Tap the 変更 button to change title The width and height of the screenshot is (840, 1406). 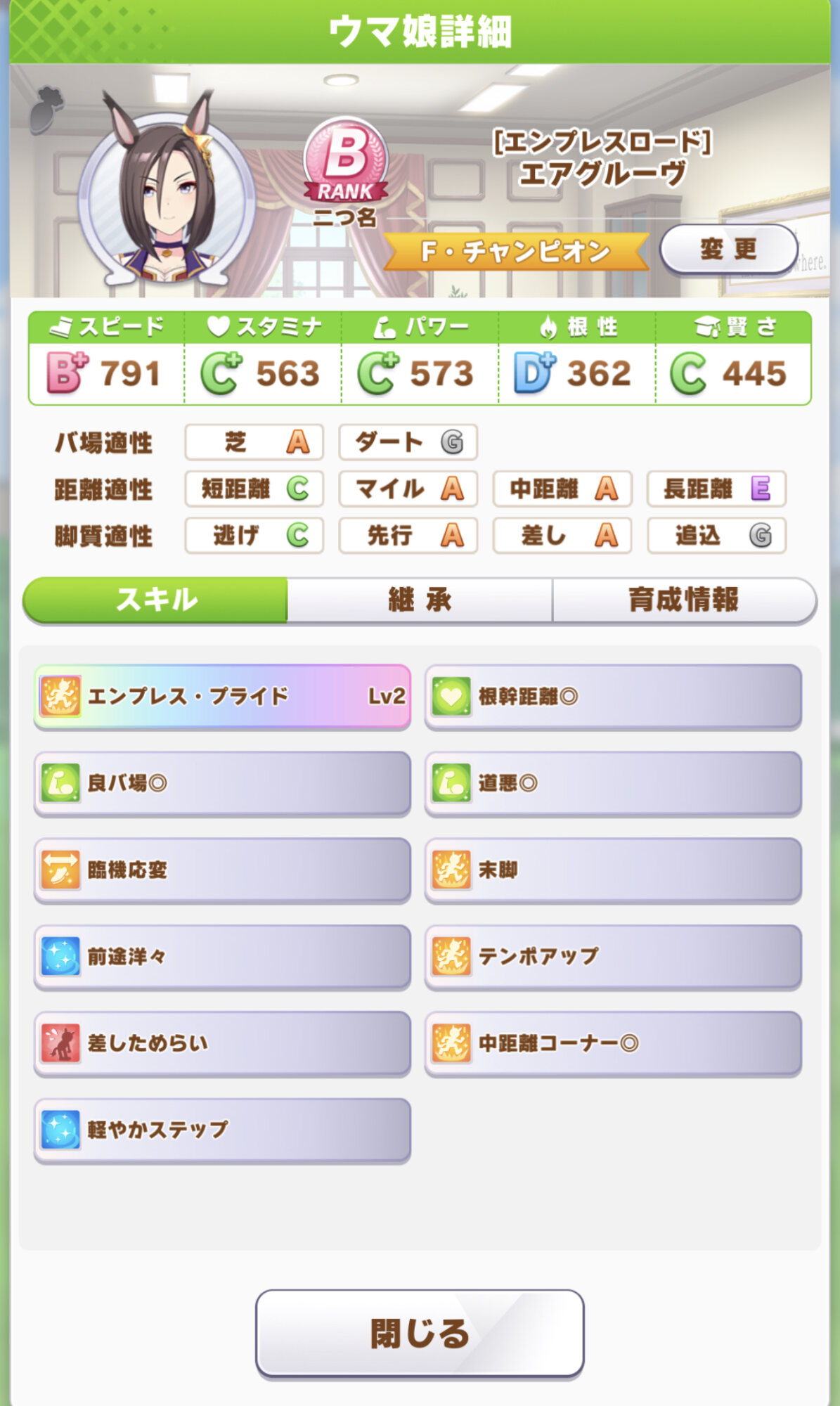(x=728, y=249)
